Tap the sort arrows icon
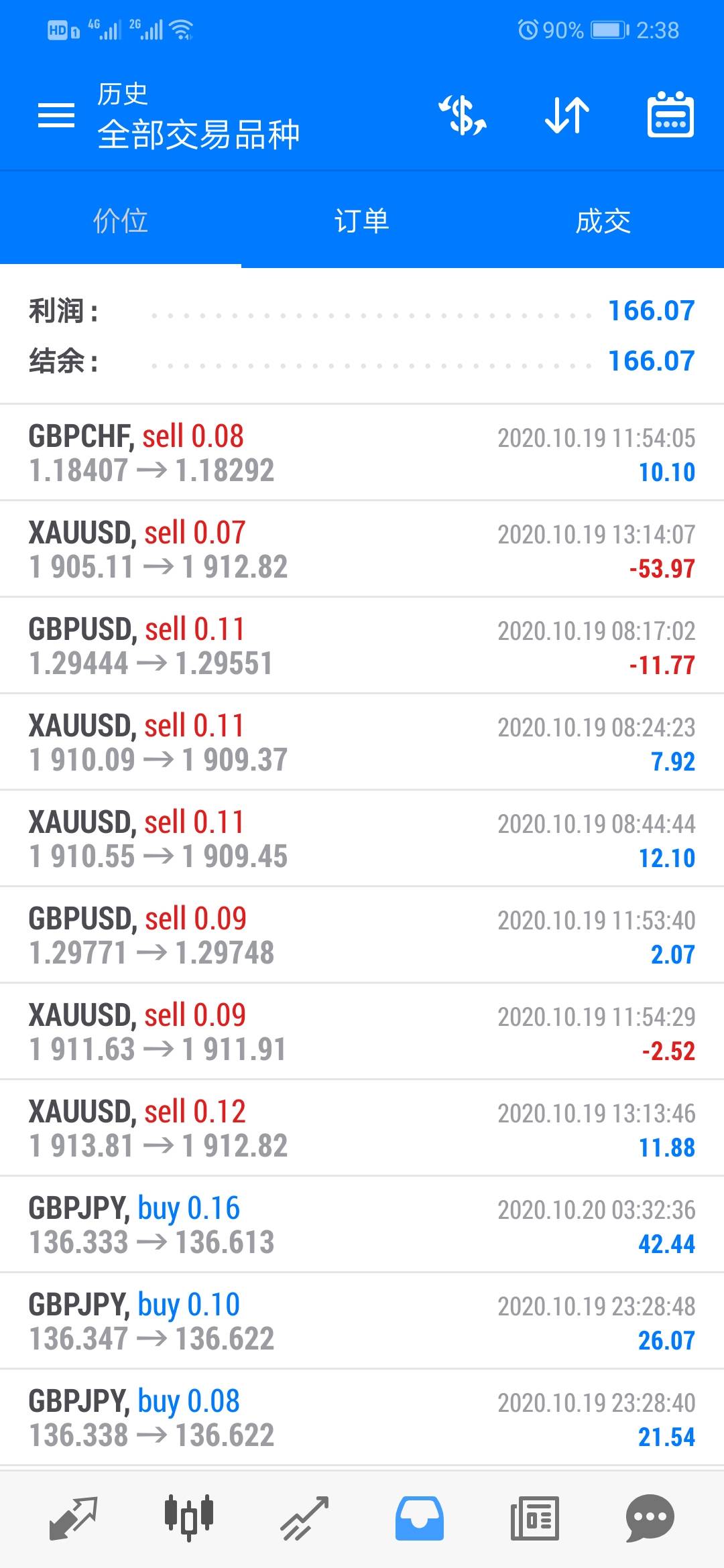The image size is (724, 1568). [566, 115]
